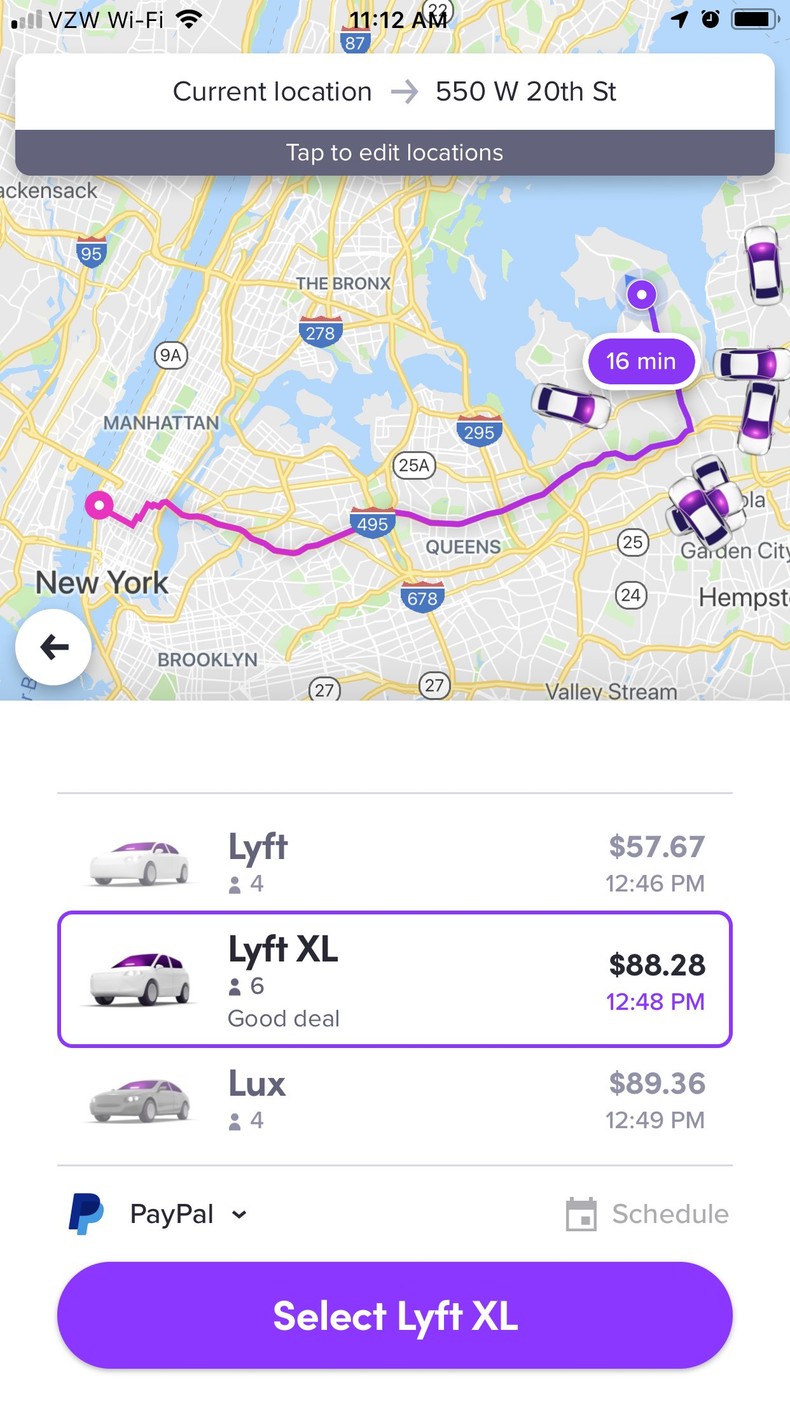Select the Lyft XL ride option
This screenshot has width=790, height=1405.
click(394, 979)
